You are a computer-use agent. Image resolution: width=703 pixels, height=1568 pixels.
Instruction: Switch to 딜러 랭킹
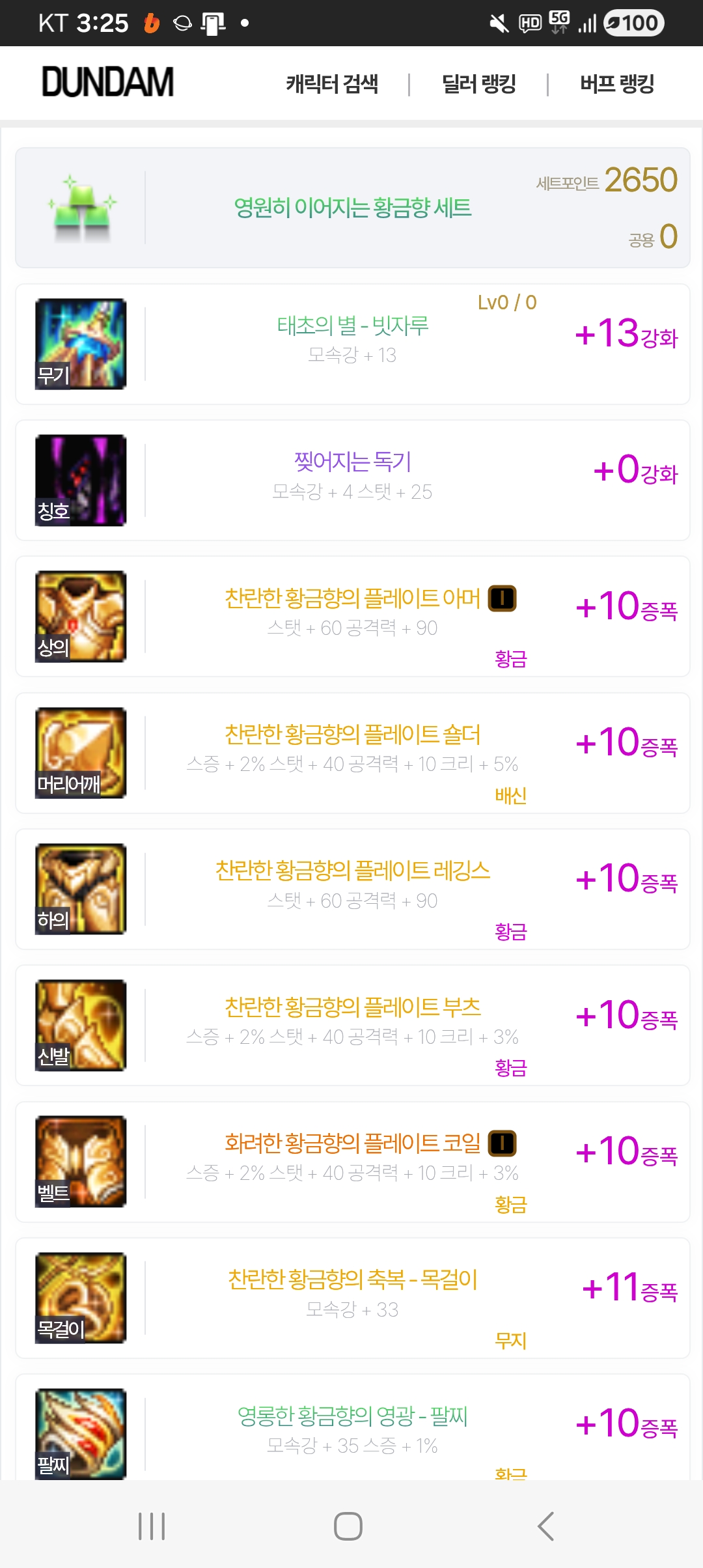tap(478, 84)
